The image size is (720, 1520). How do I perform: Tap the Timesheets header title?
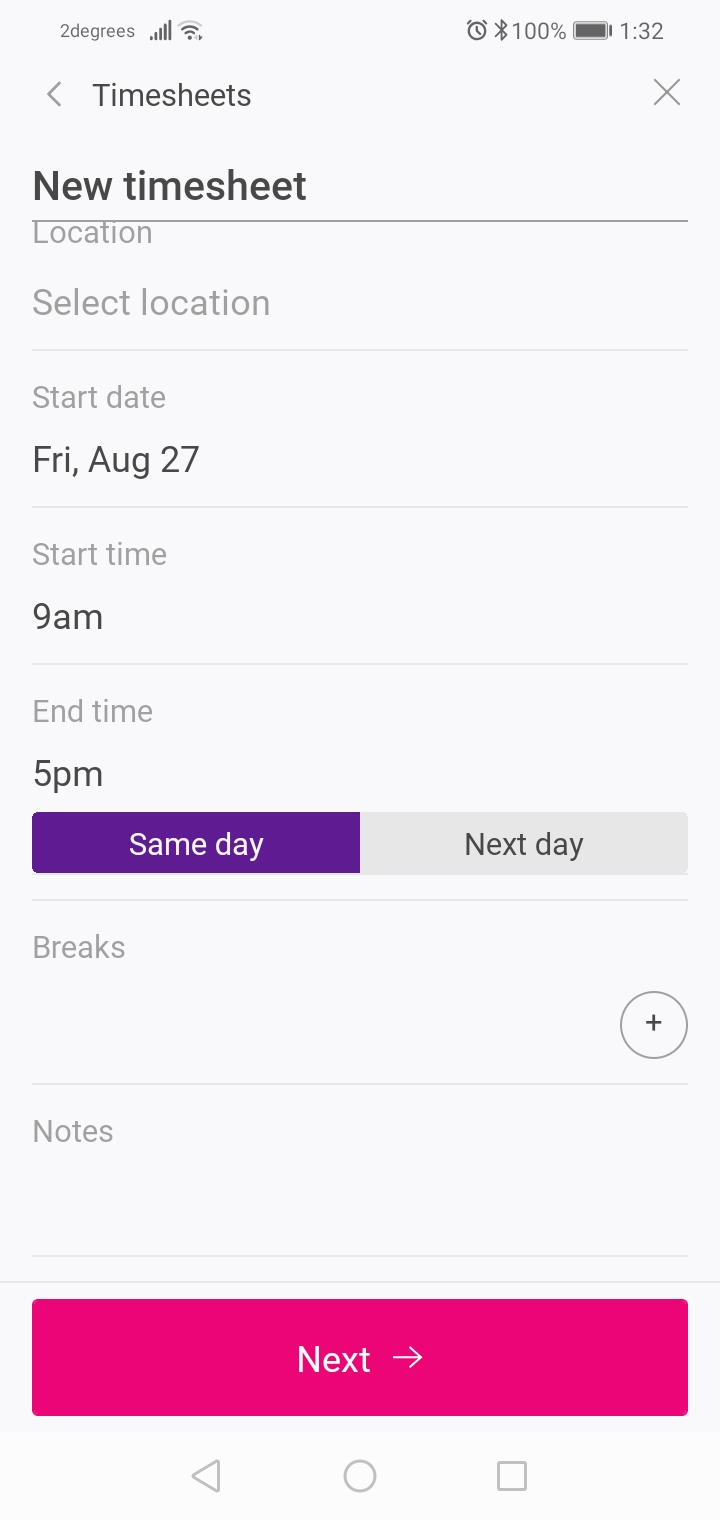(172, 95)
